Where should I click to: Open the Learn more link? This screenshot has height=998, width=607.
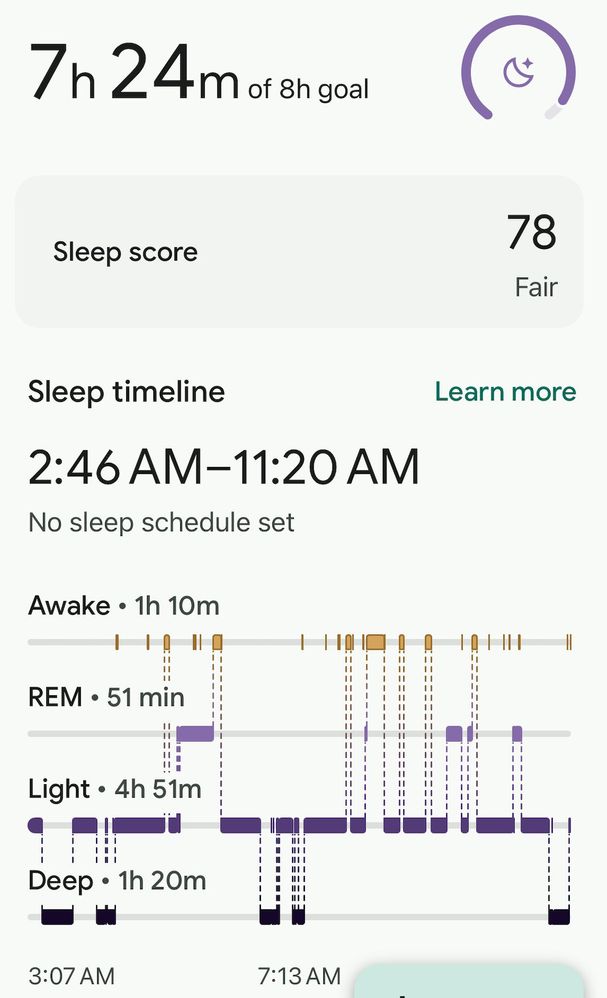[x=505, y=392]
